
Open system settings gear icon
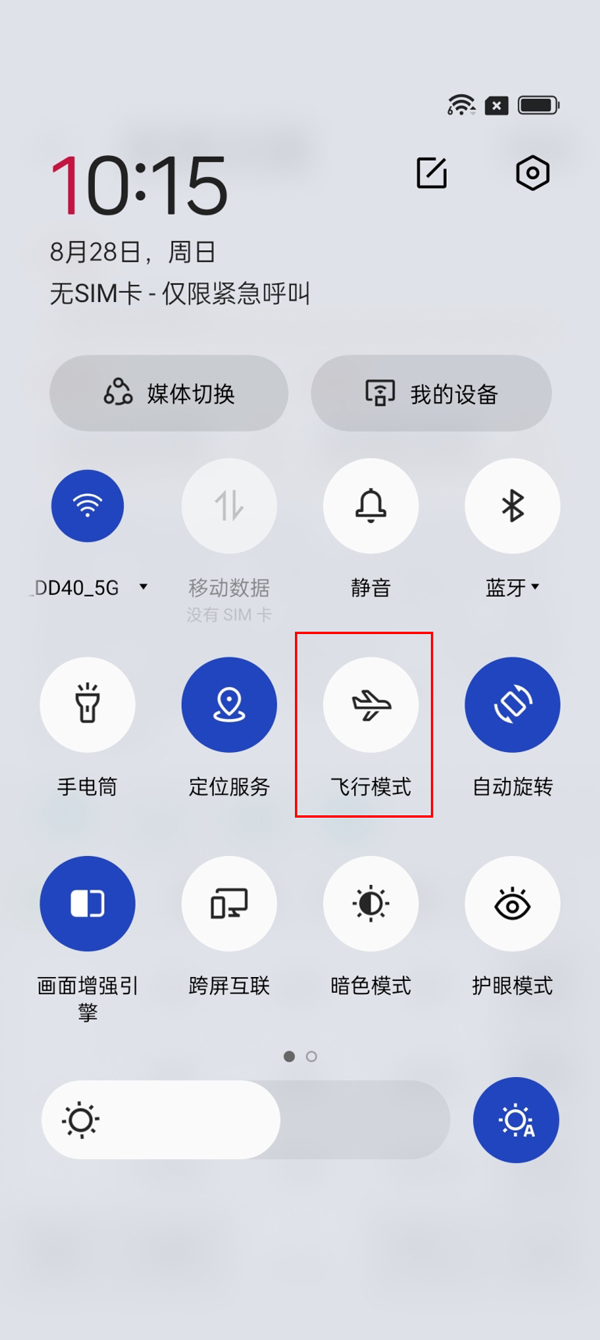[532, 173]
